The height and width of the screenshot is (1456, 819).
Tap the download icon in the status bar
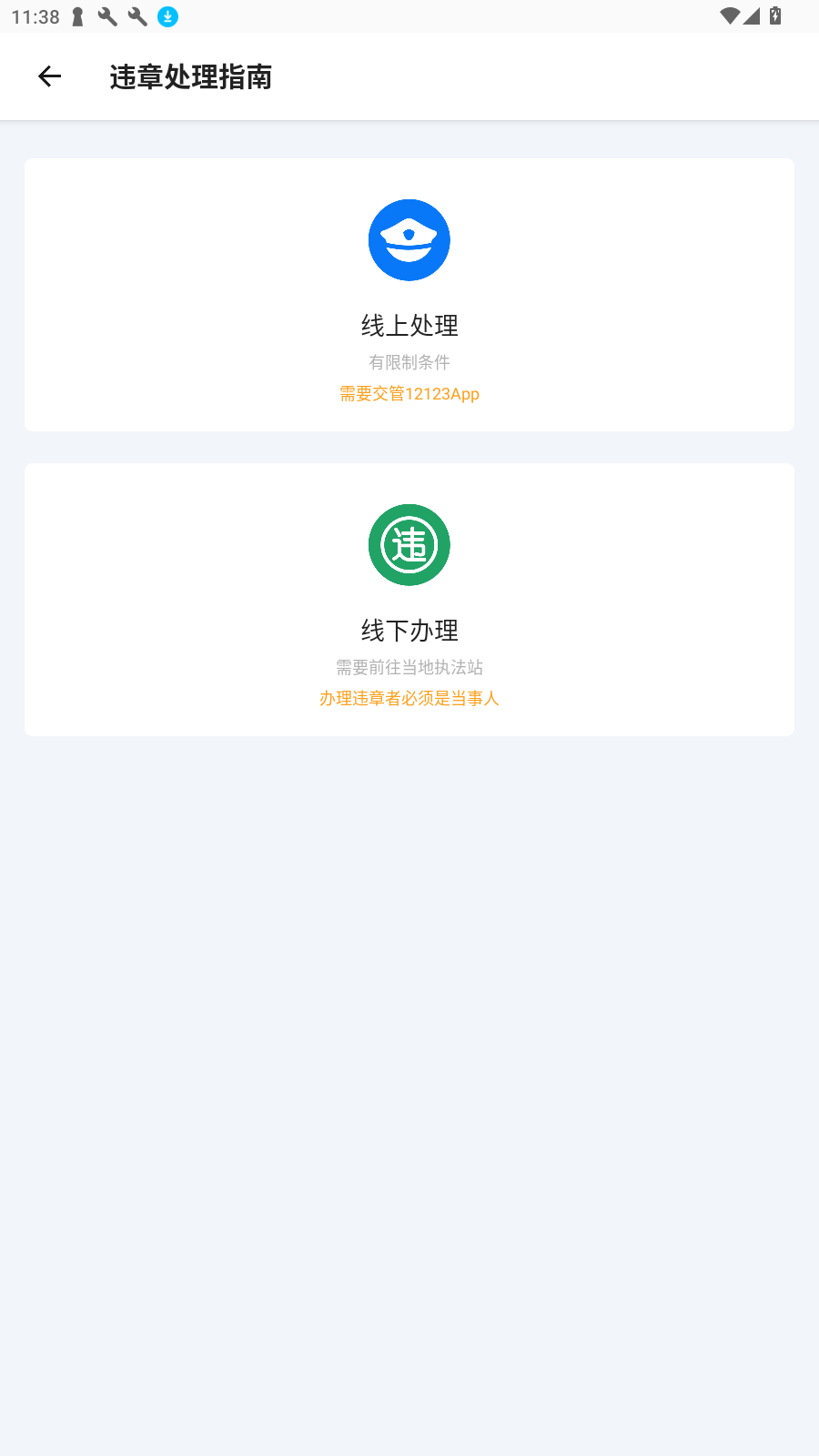coord(167,16)
